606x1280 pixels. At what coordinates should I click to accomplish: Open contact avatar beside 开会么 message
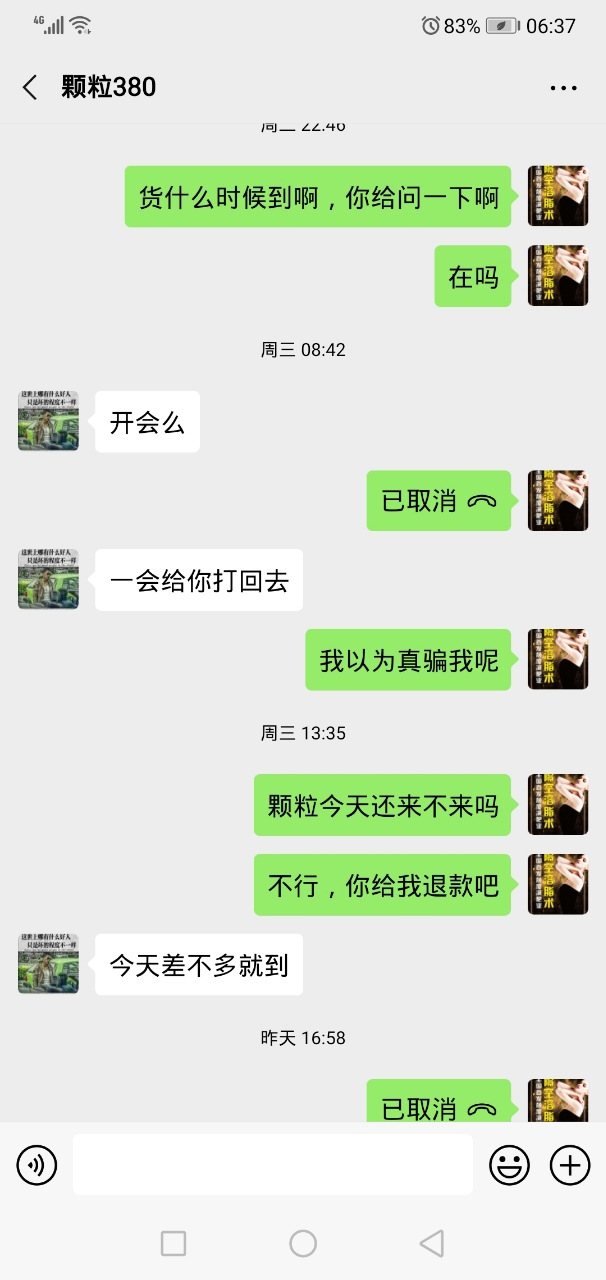[48, 421]
